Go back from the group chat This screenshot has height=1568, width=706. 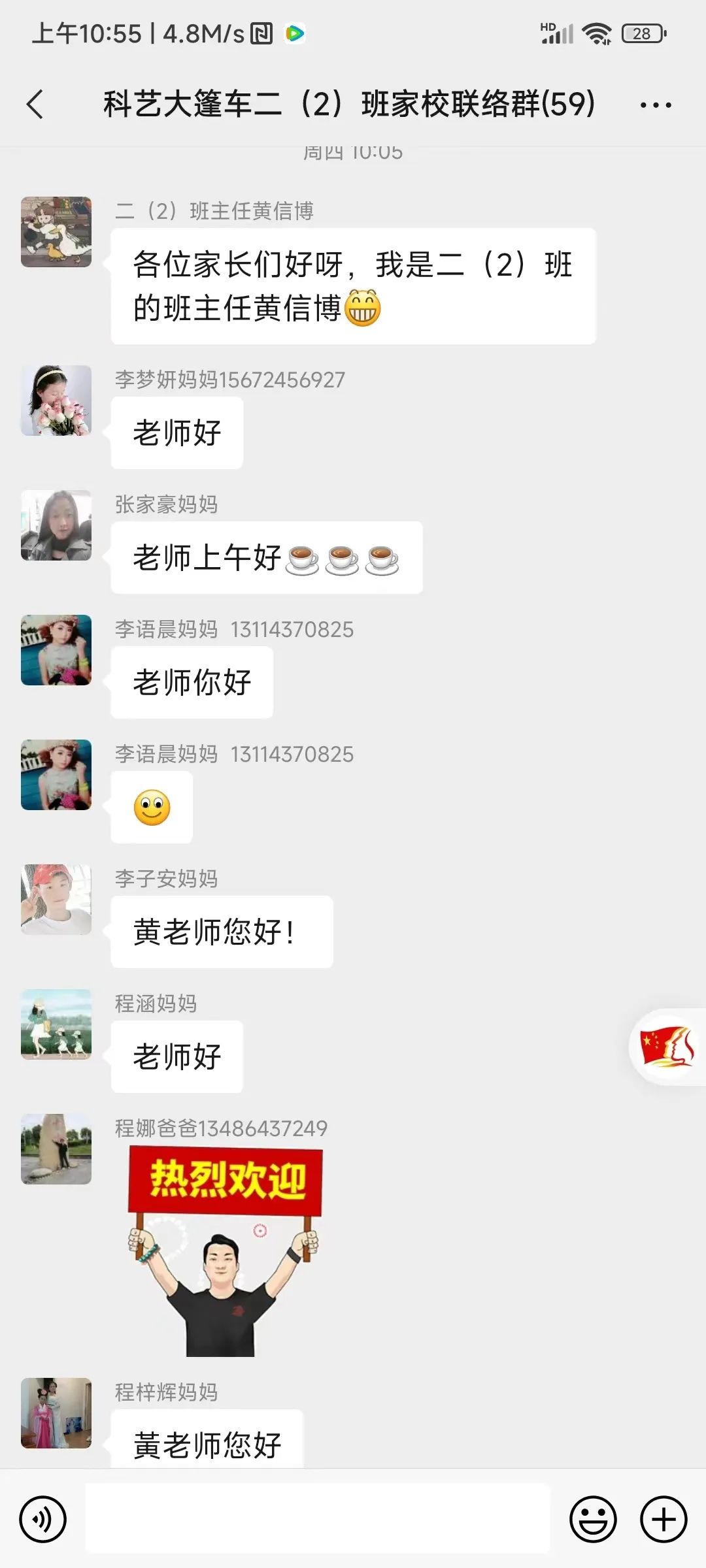pos(35,105)
